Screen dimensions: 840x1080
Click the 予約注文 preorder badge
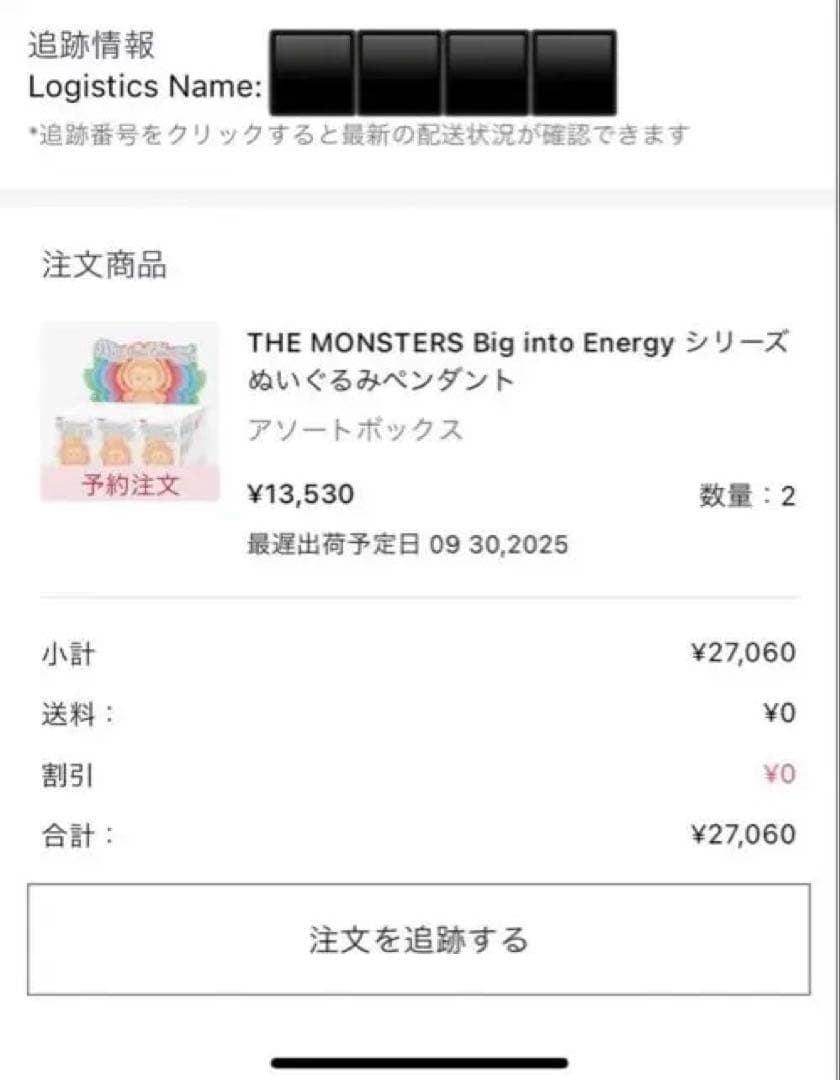pyautogui.click(x=132, y=484)
